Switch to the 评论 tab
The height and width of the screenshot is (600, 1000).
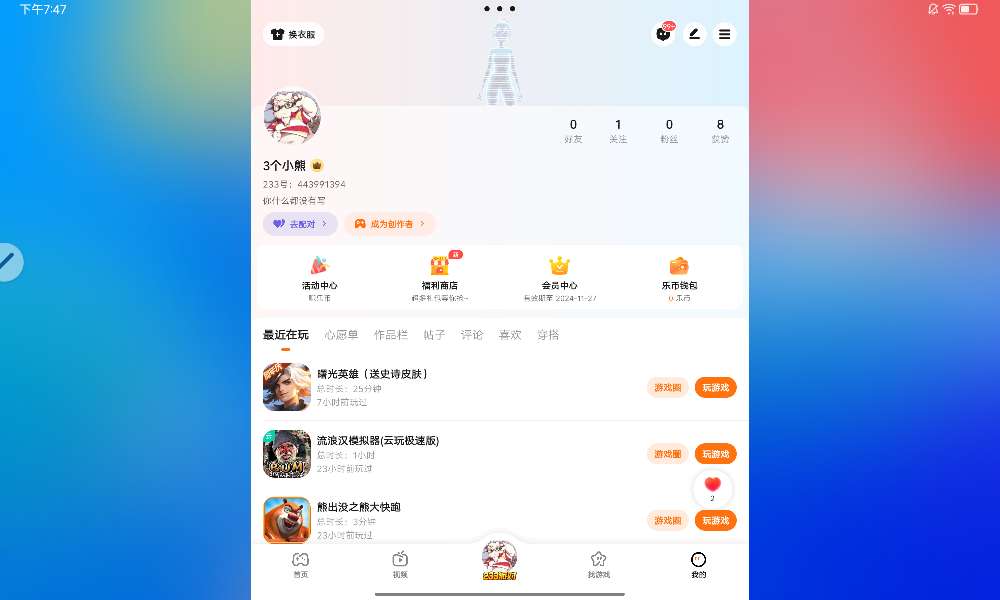[x=472, y=335]
